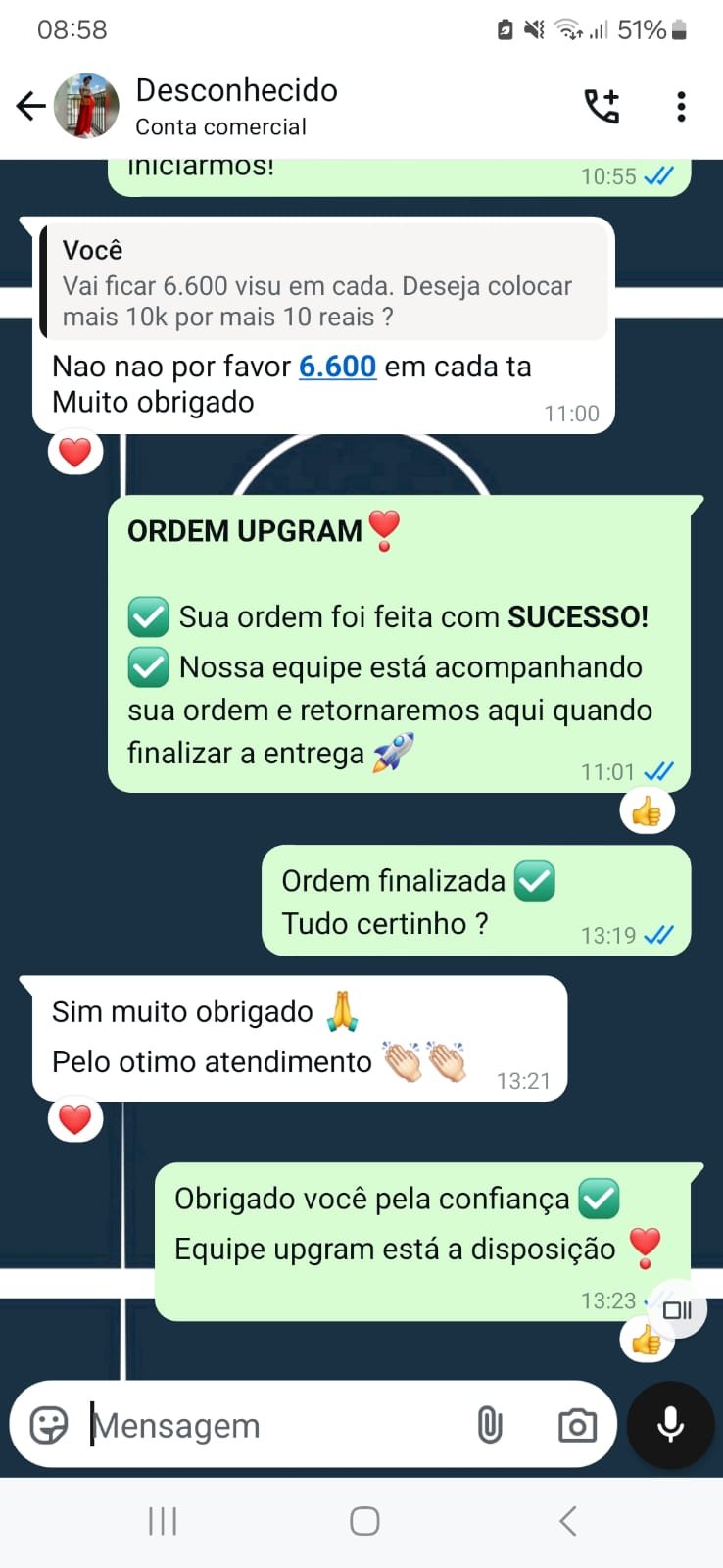
Task: View heart reaction on 'Nao nao por favor' message
Action: [x=75, y=453]
